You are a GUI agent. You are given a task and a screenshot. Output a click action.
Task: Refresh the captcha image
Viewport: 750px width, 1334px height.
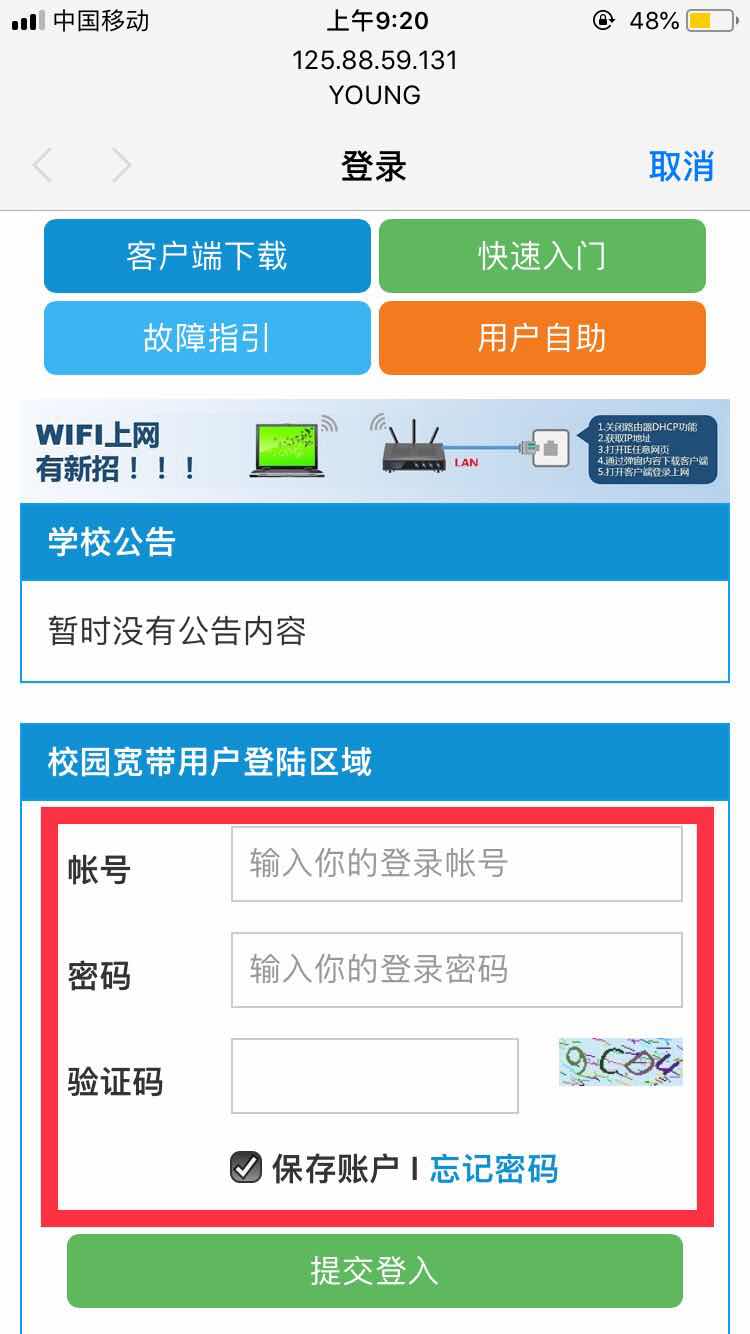pos(621,1062)
